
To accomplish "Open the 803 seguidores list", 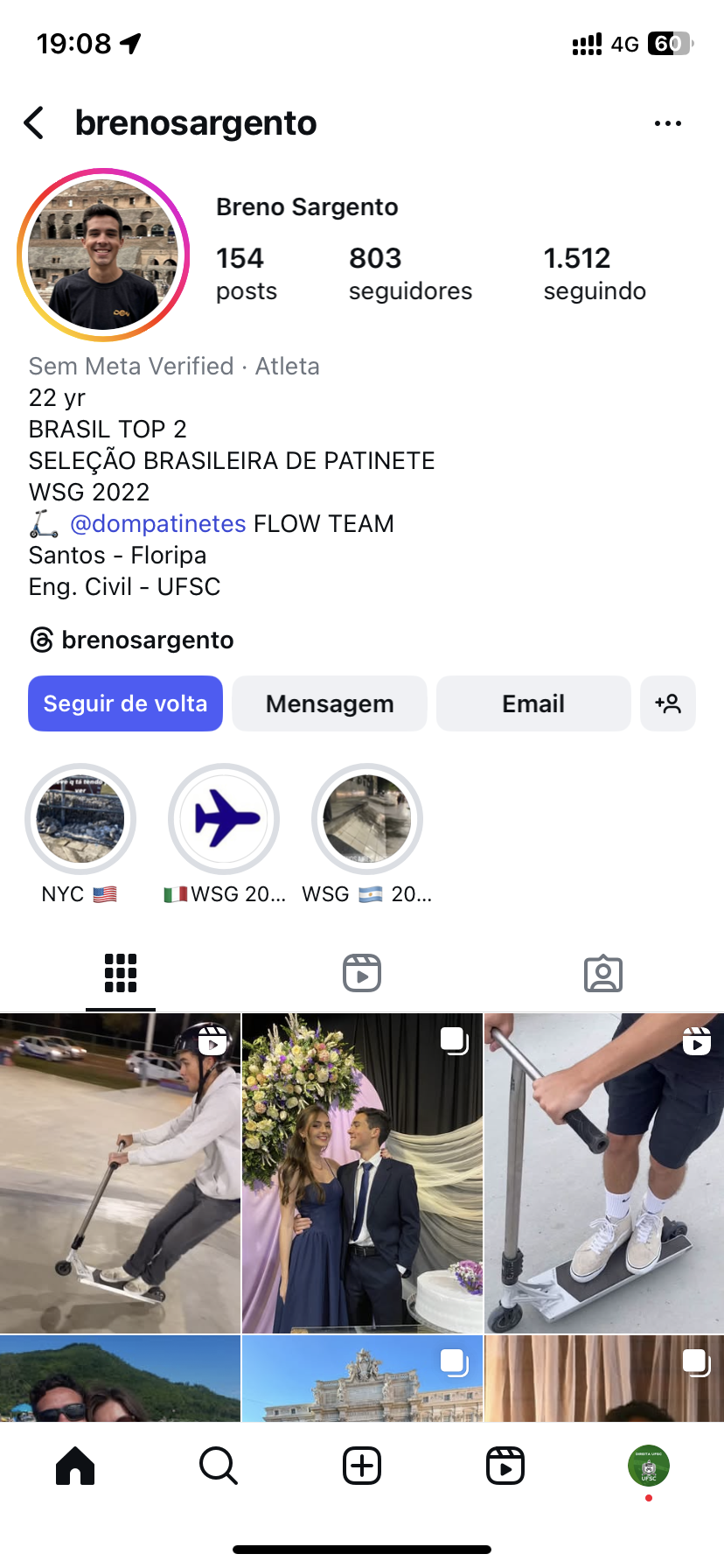I will click(409, 273).
